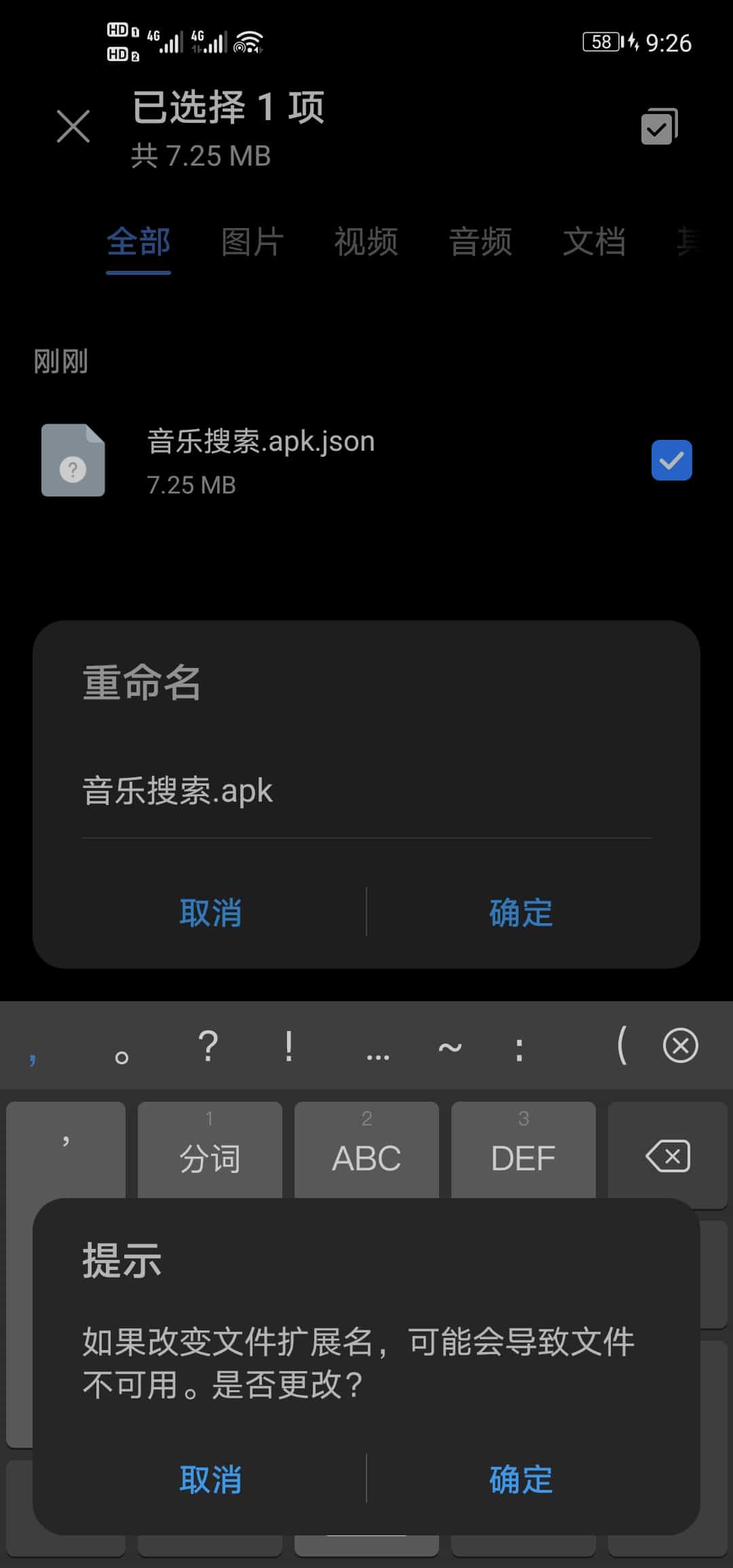733x1568 pixels.
Task: Cancel the file extension change in 提示 dialog
Action: [210, 1478]
